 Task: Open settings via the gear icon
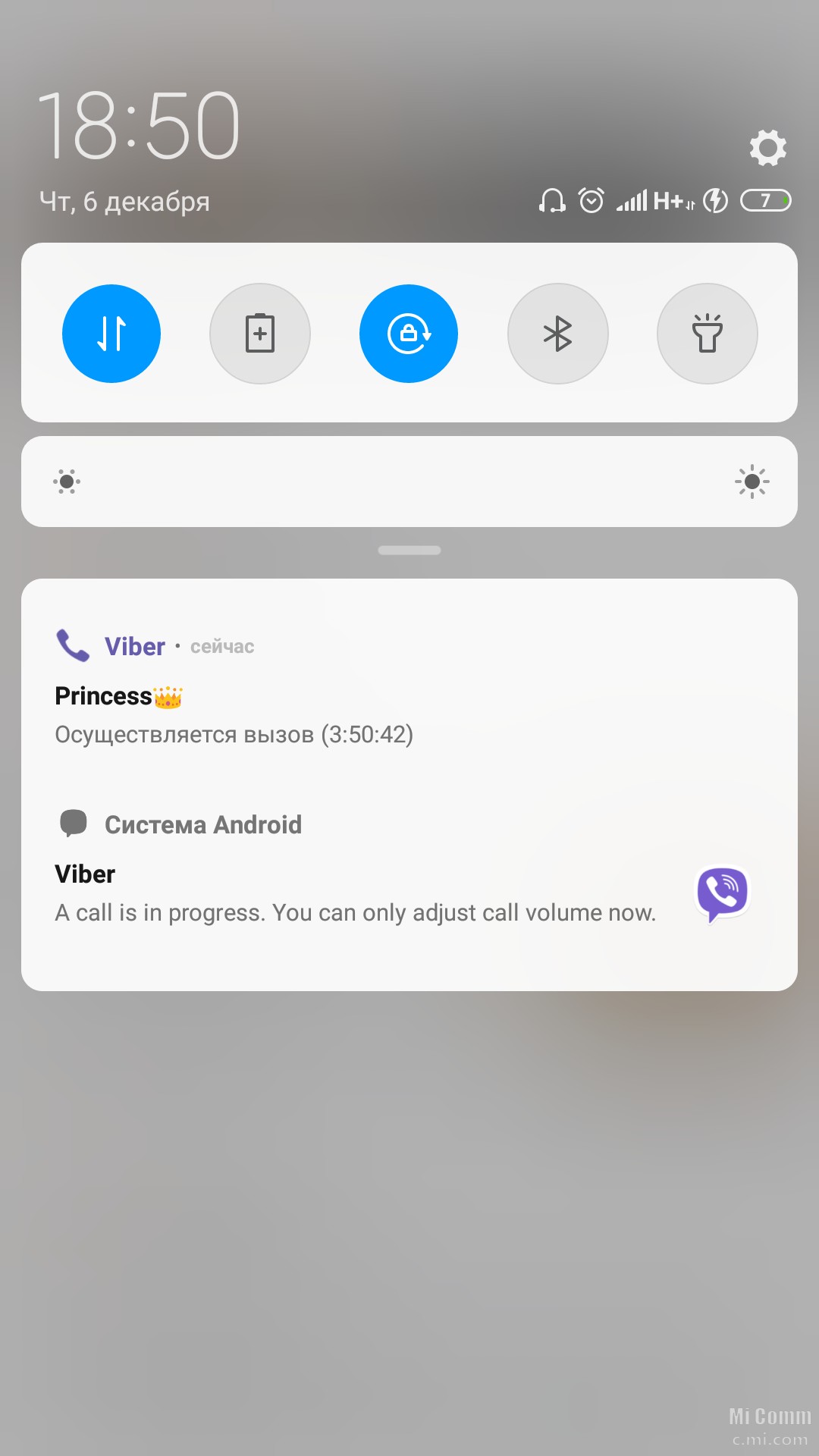[x=767, y=147]
